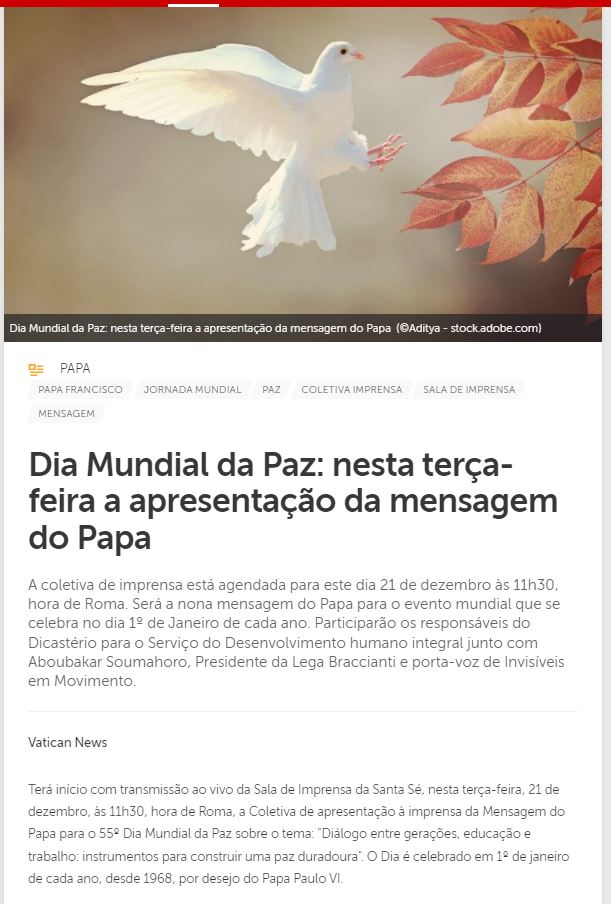Viewport: 611px width, 904px height.
Task: Filter by COLETIVA IMPRENSA tag
Action: tap(351, 390)
